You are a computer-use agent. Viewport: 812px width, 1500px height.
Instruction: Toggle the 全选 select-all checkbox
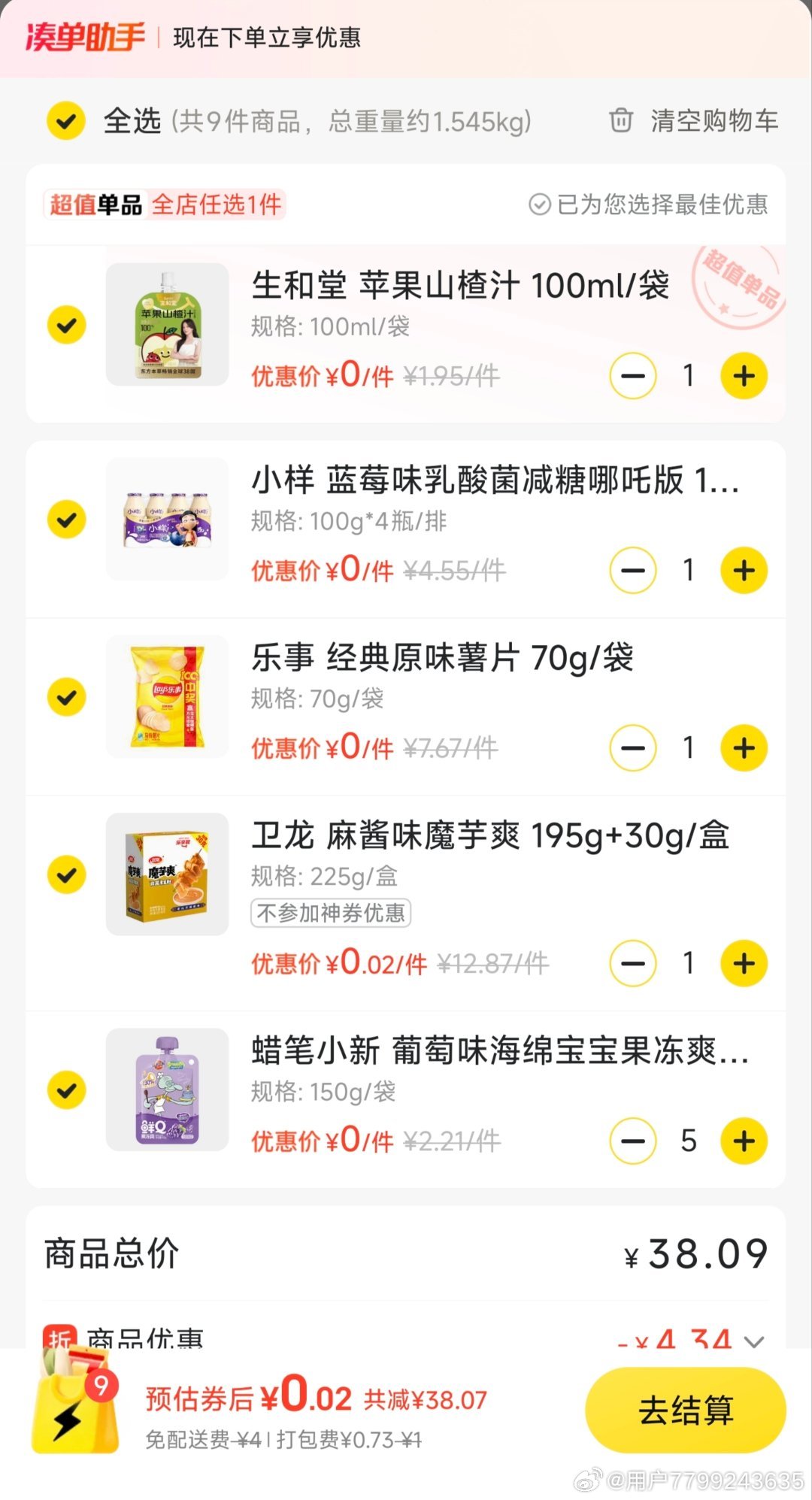click(x=66, y=121)
